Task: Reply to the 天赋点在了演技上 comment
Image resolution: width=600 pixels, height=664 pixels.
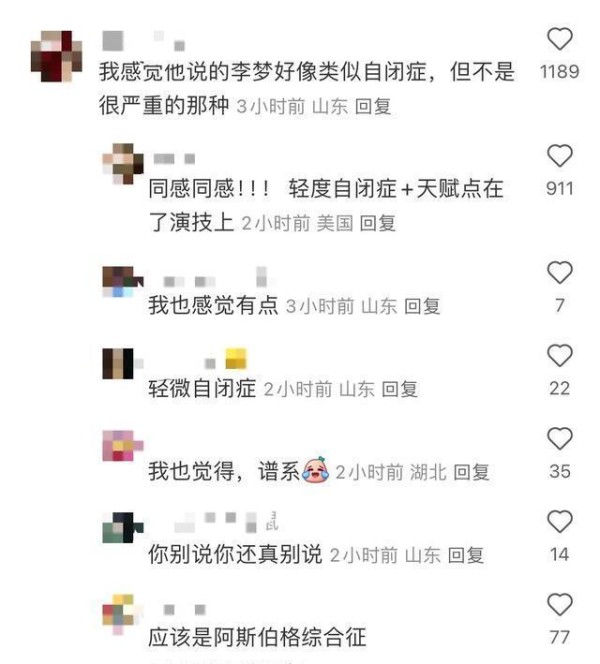Action: (377, 223)
